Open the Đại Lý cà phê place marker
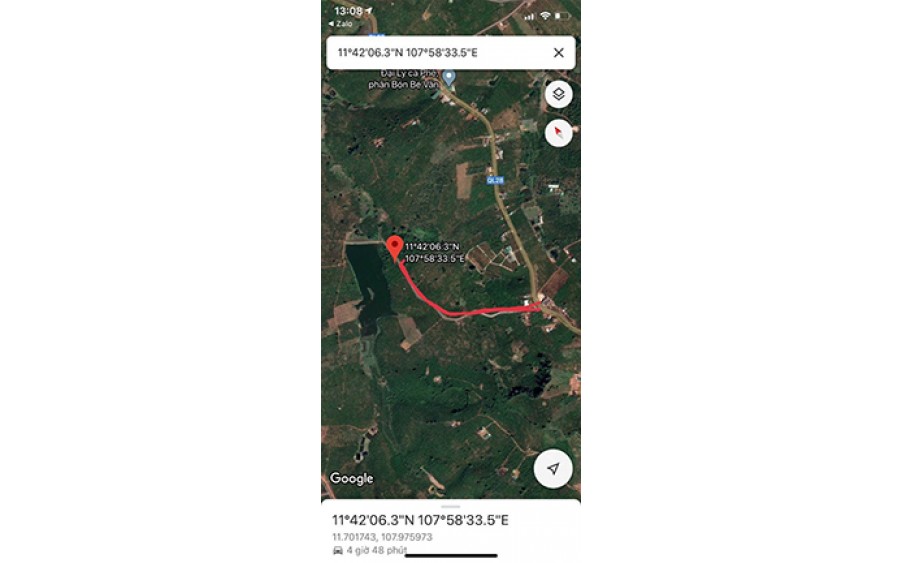The height and width of the screenshot is (563, 903). (x=449, y=77)
